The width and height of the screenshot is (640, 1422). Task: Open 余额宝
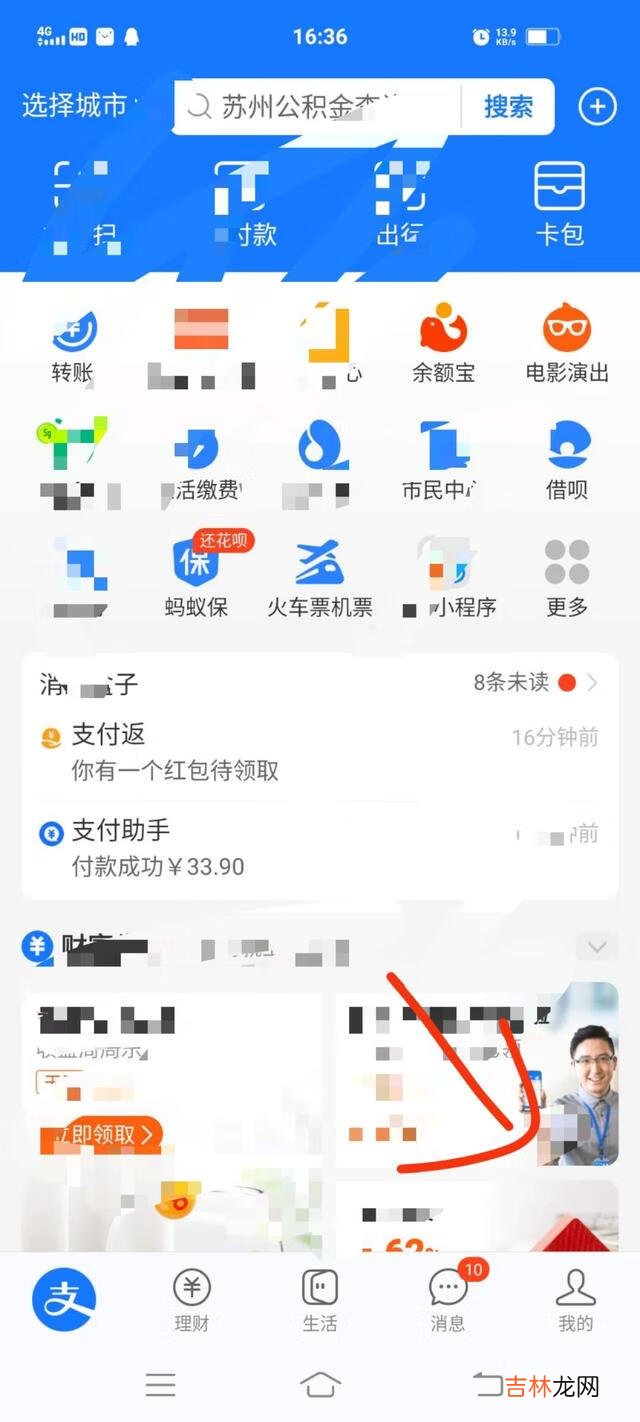point(443,346)
